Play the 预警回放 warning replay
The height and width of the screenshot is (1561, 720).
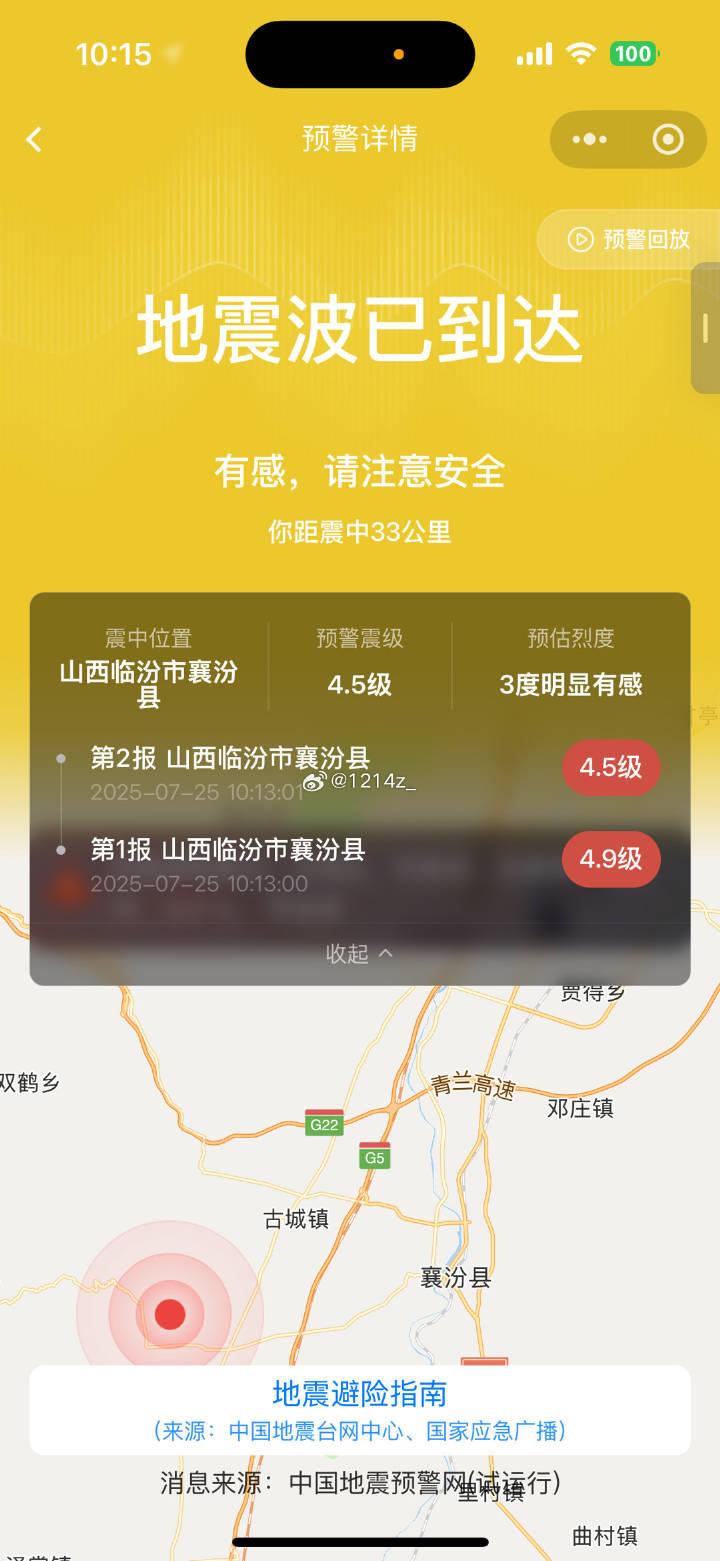[x=629, y=239]
